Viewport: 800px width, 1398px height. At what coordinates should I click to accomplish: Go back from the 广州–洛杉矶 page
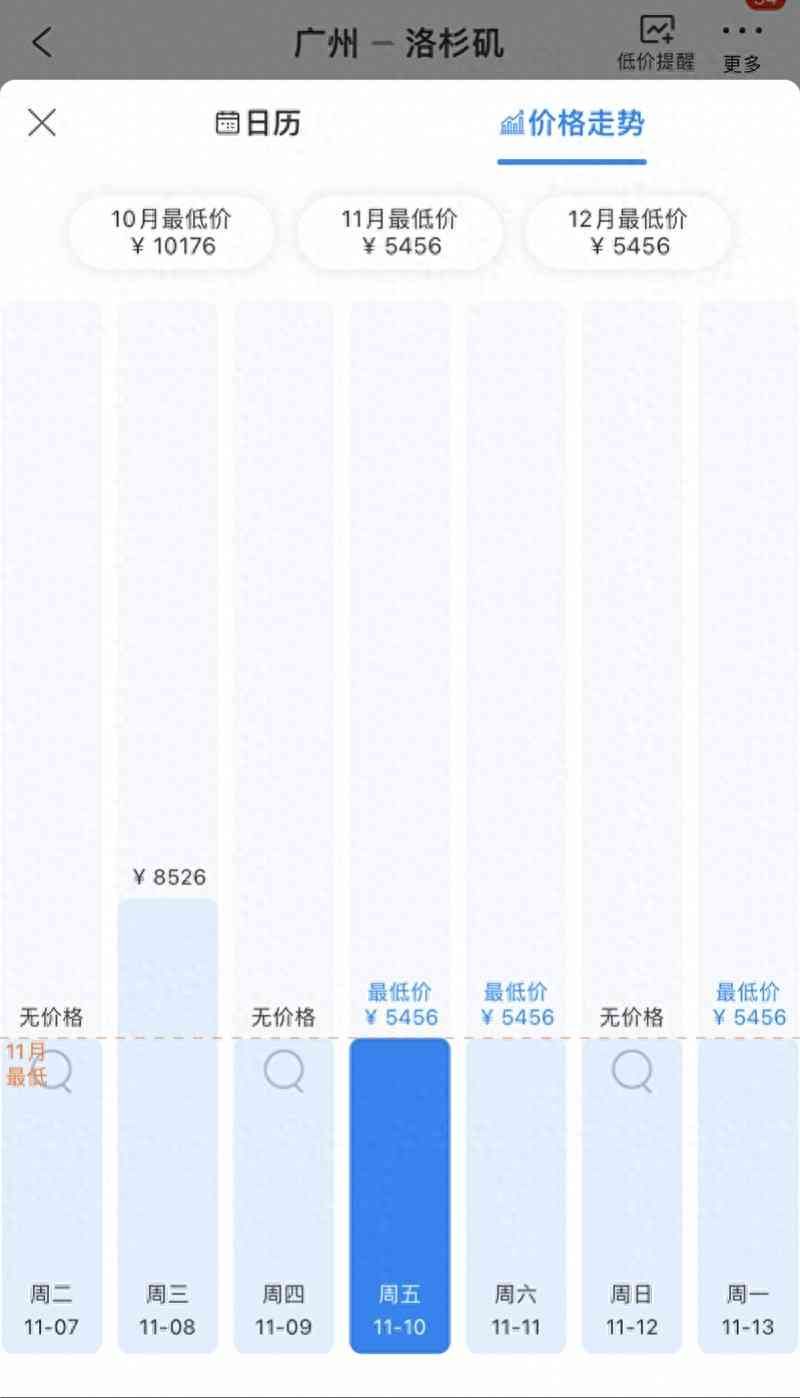coord(41,43)
